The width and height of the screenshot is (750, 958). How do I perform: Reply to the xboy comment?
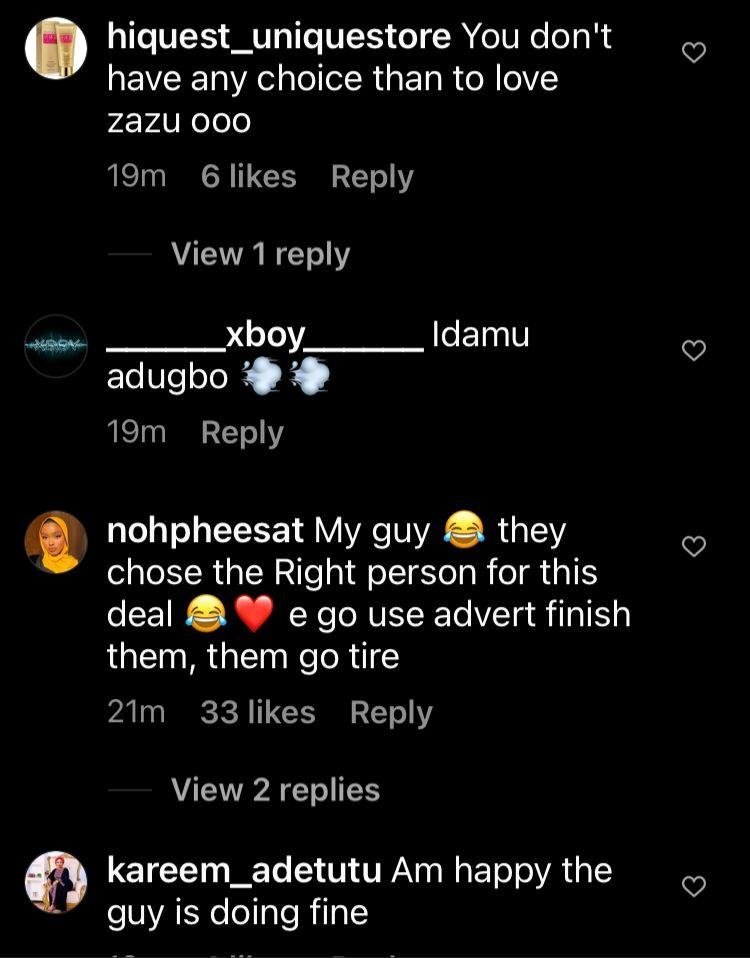click(x=242, y=433)
